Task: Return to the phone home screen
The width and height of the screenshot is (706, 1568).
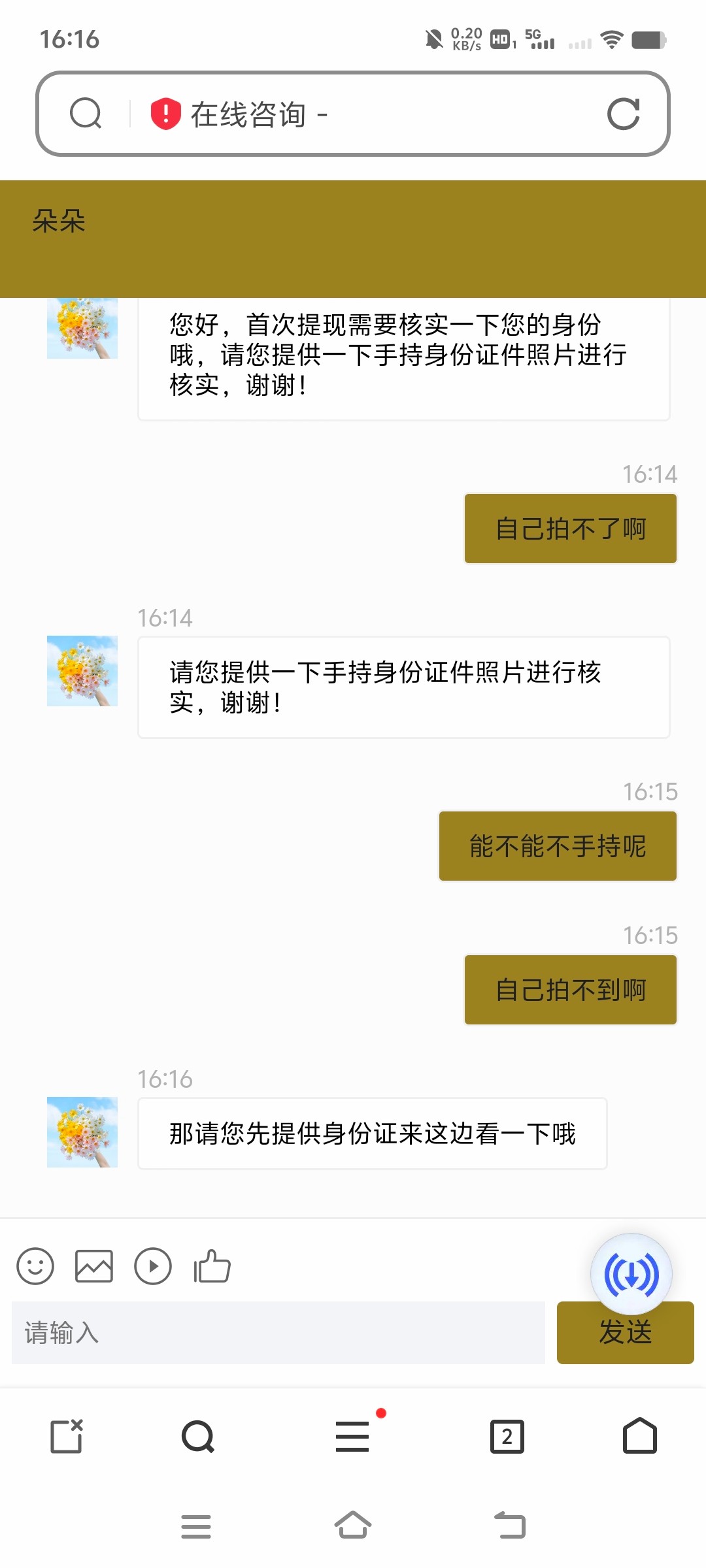Action: (x=353, y=1526)
